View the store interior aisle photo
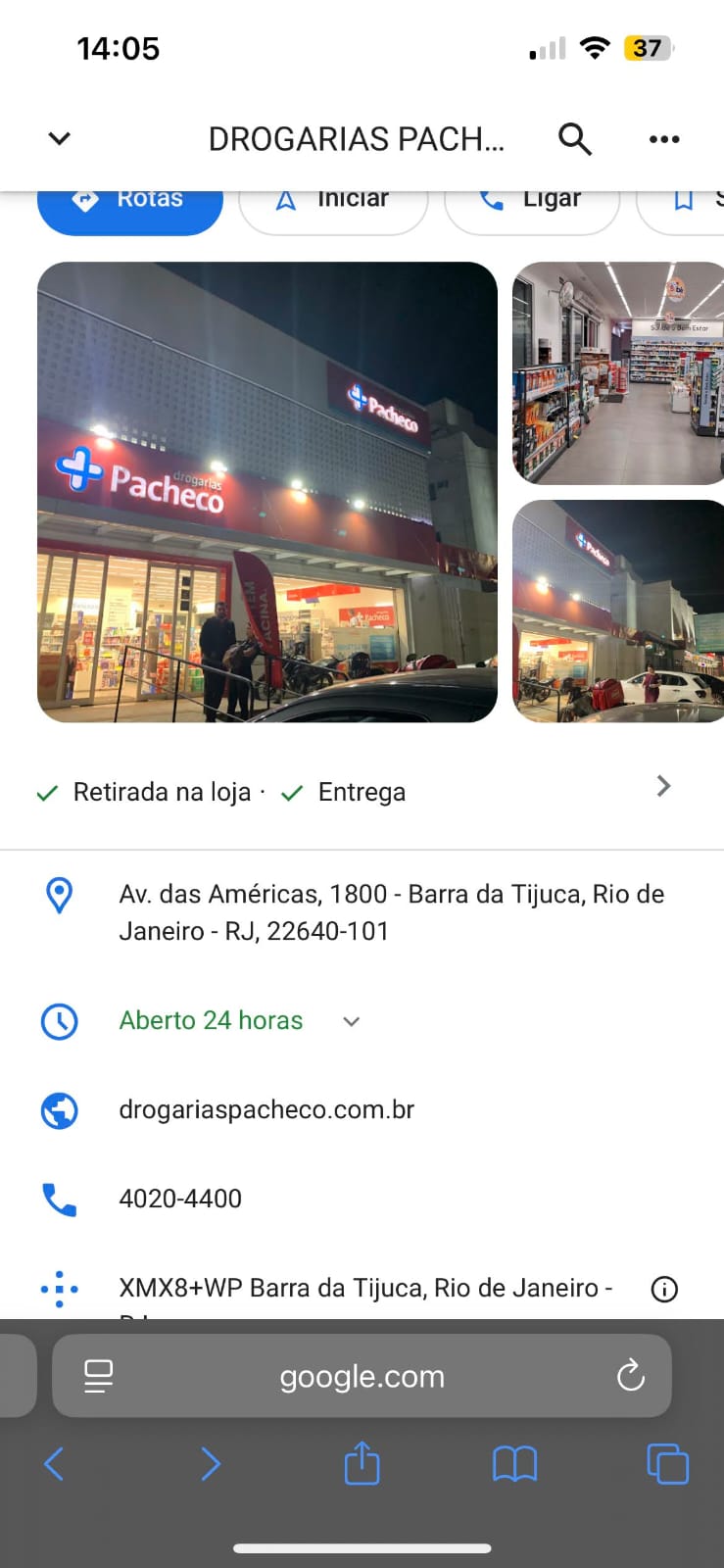 click(x=618, y=373)
